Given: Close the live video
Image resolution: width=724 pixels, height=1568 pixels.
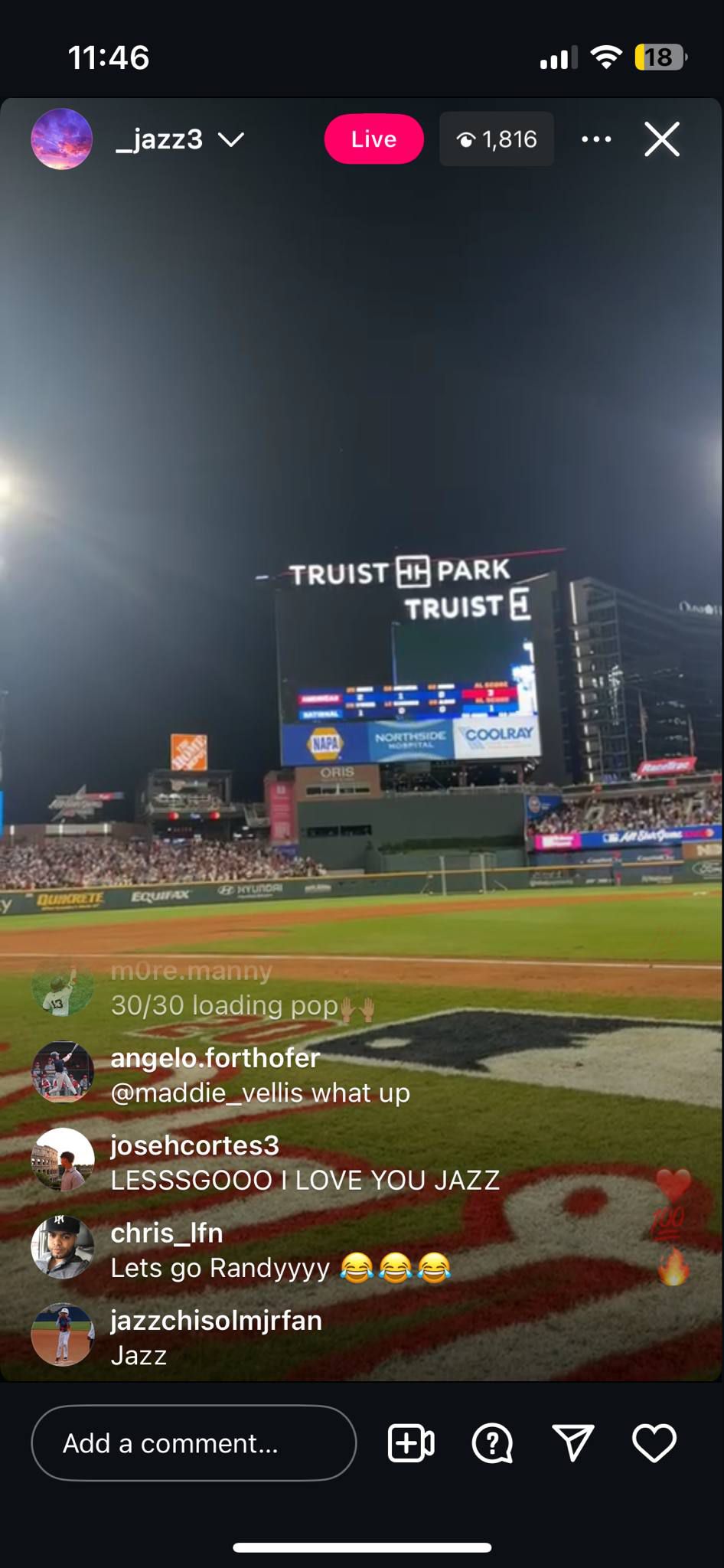Looking at the screenshot, I should 661,139.
